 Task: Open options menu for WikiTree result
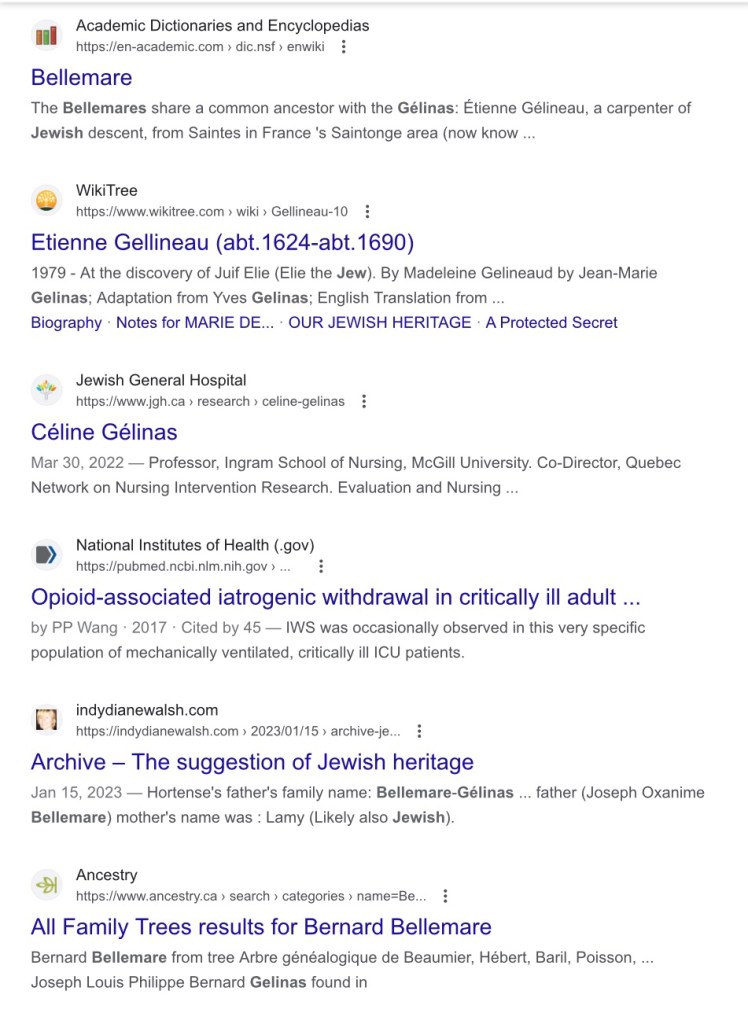(368, 211)
